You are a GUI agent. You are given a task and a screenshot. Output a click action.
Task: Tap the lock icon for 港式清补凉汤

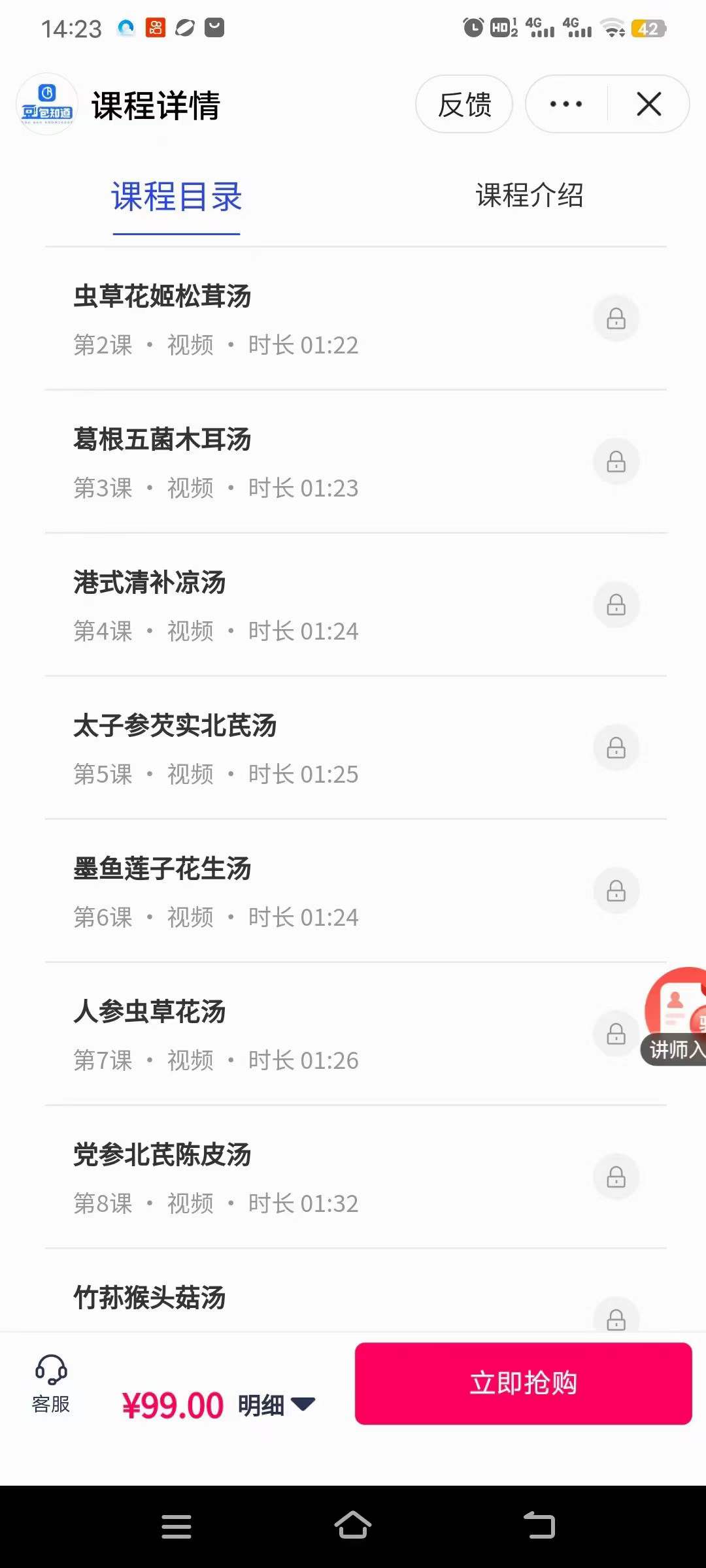point(615,604)
